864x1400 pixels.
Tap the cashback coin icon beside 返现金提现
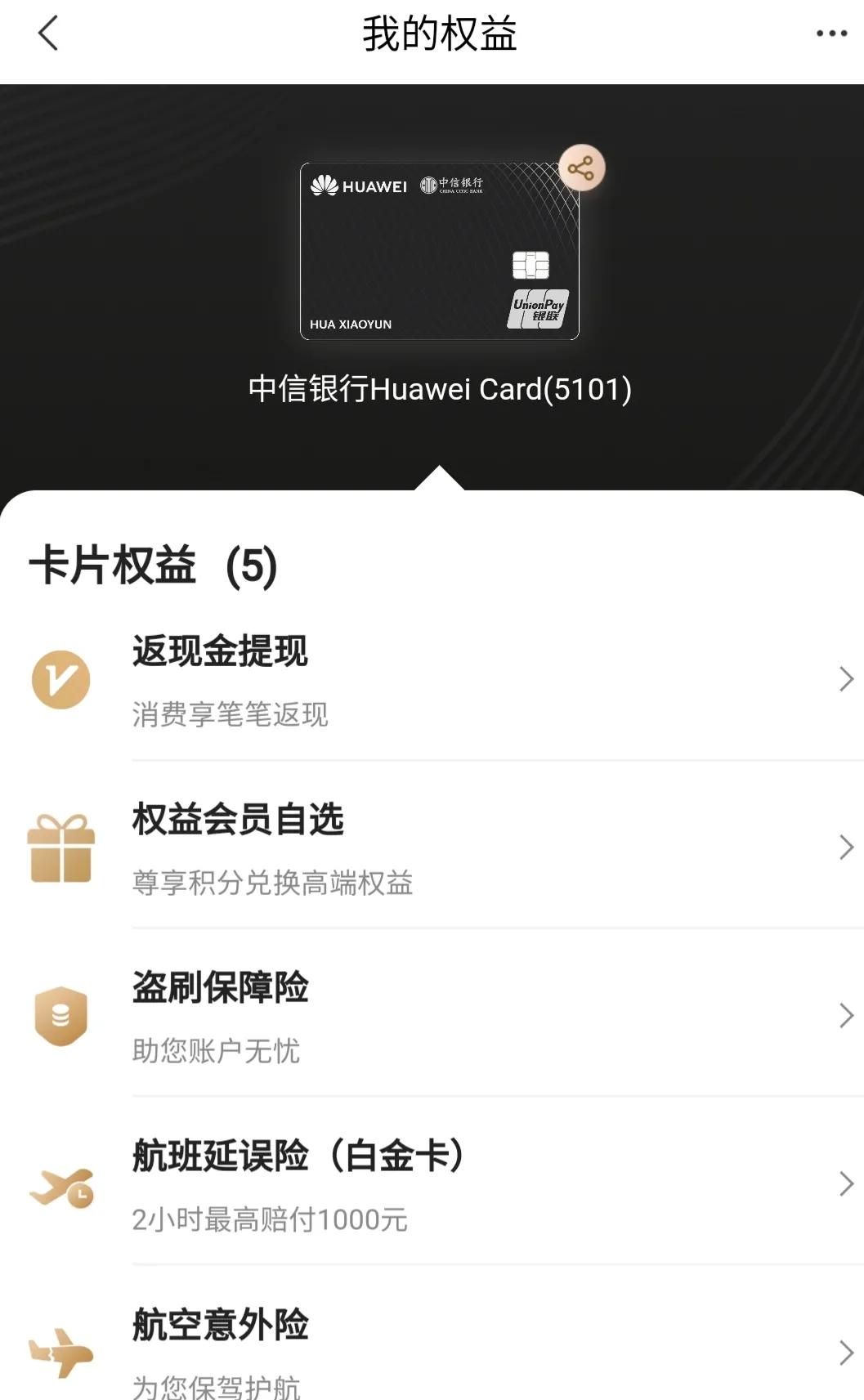[61, 679]
